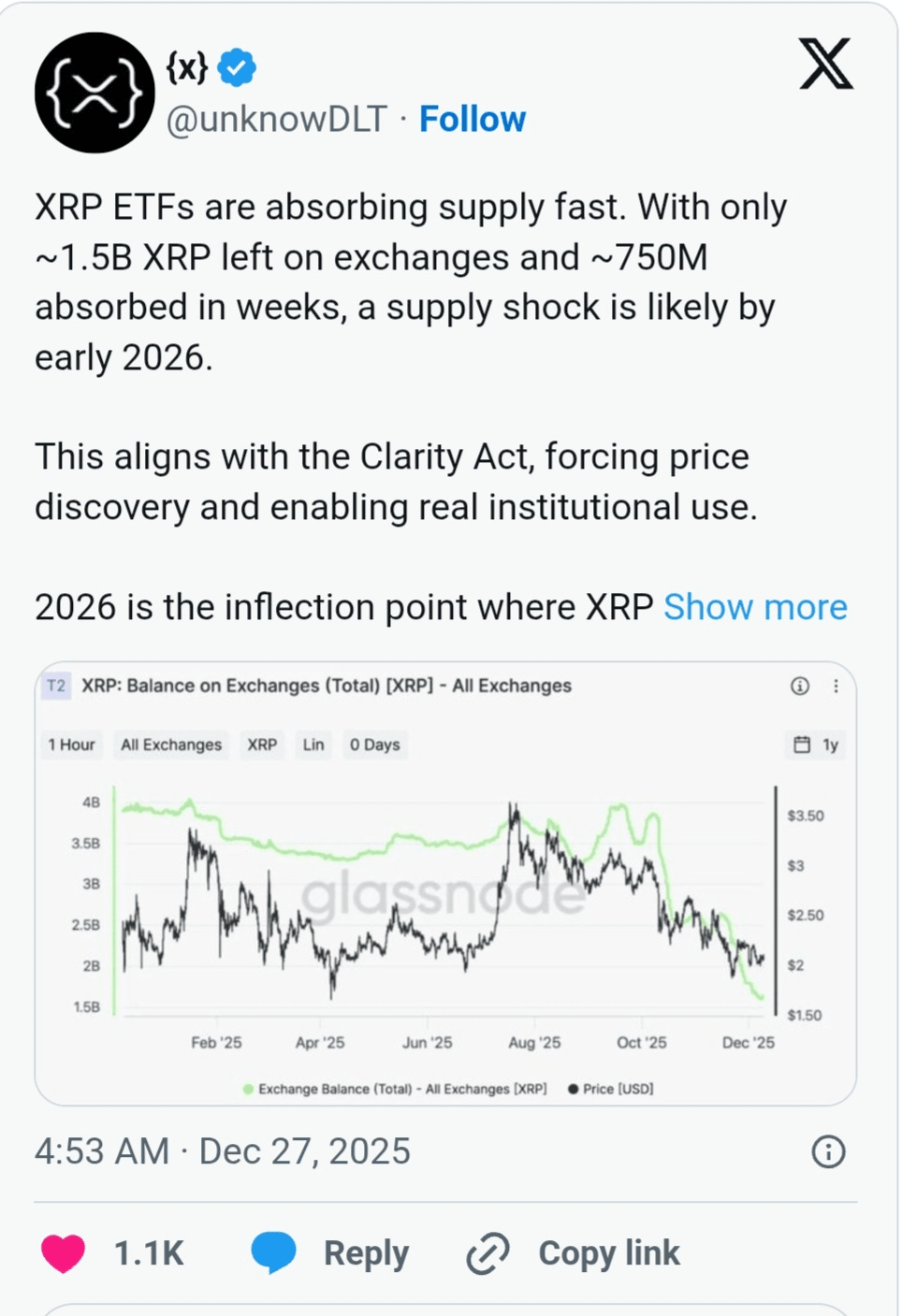Image resolution: width=902 pixels, height=1316 pixels.
Task: Open the tweet info icon
Action: pyautogui.click(x=828, y=1151)
